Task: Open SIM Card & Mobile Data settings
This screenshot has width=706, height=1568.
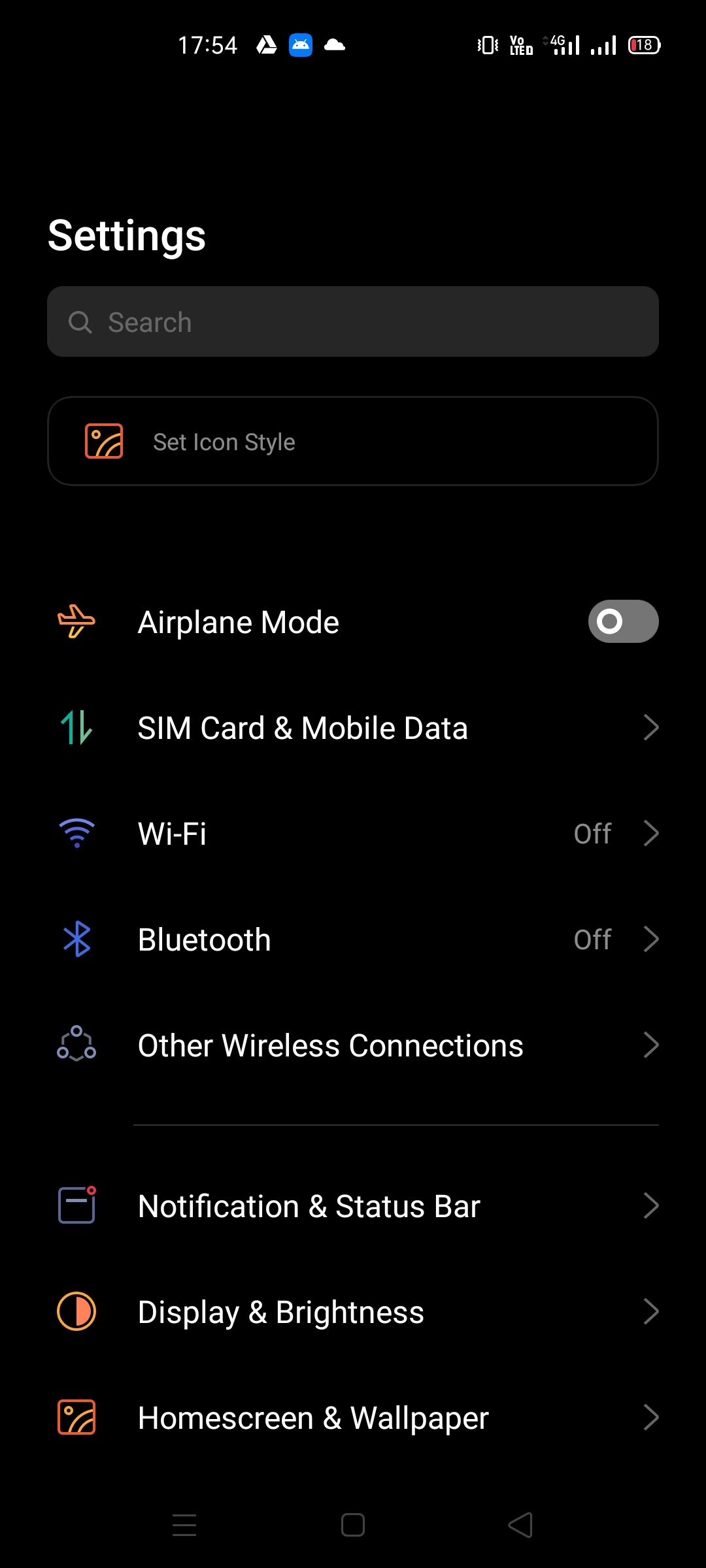Action: pos(353,728)
